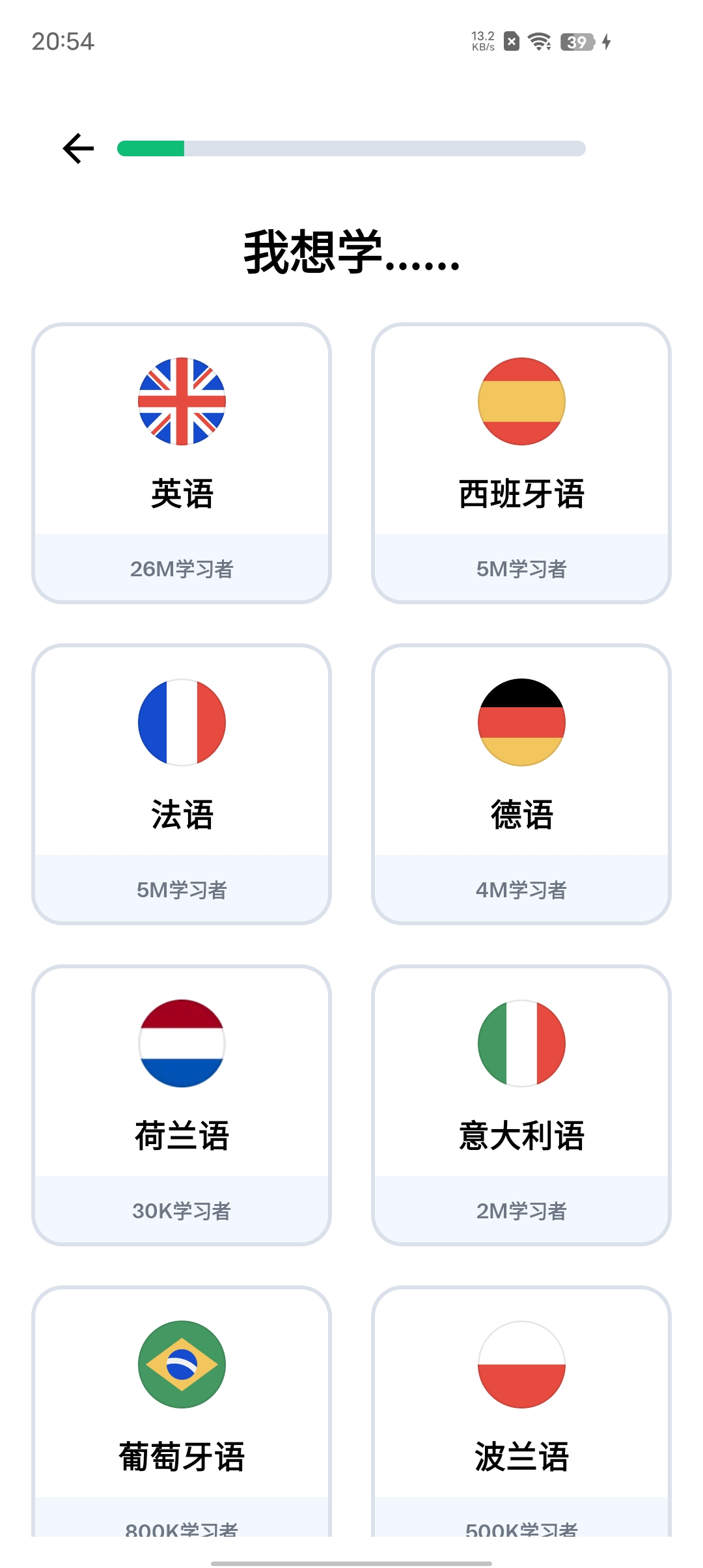Choose the 荷兰语 language card

182,1105
